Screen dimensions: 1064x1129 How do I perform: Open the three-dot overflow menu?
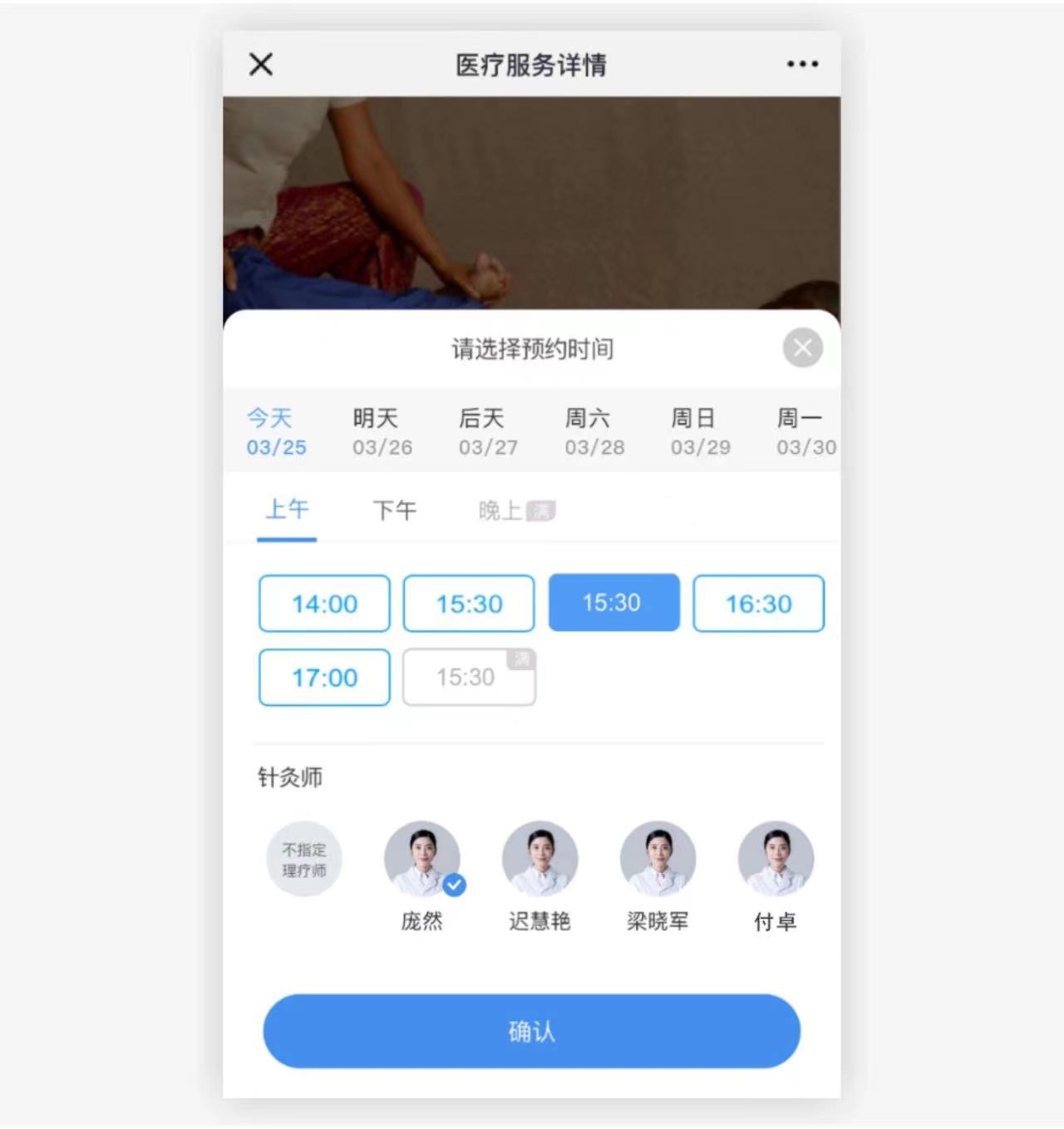click(x=802, y=64)
